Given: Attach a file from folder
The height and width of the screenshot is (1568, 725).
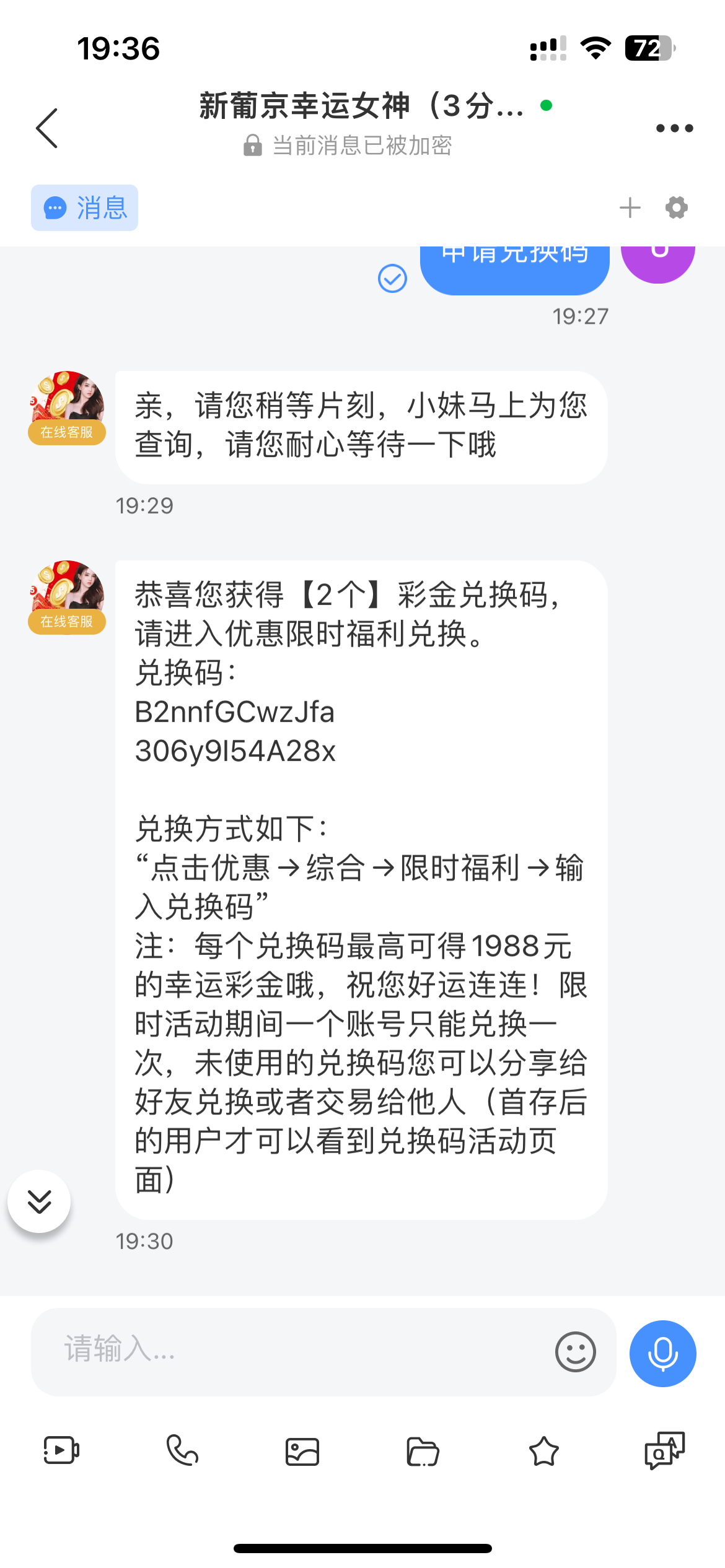Looking at the screenshot, I should pos(423,1452).
